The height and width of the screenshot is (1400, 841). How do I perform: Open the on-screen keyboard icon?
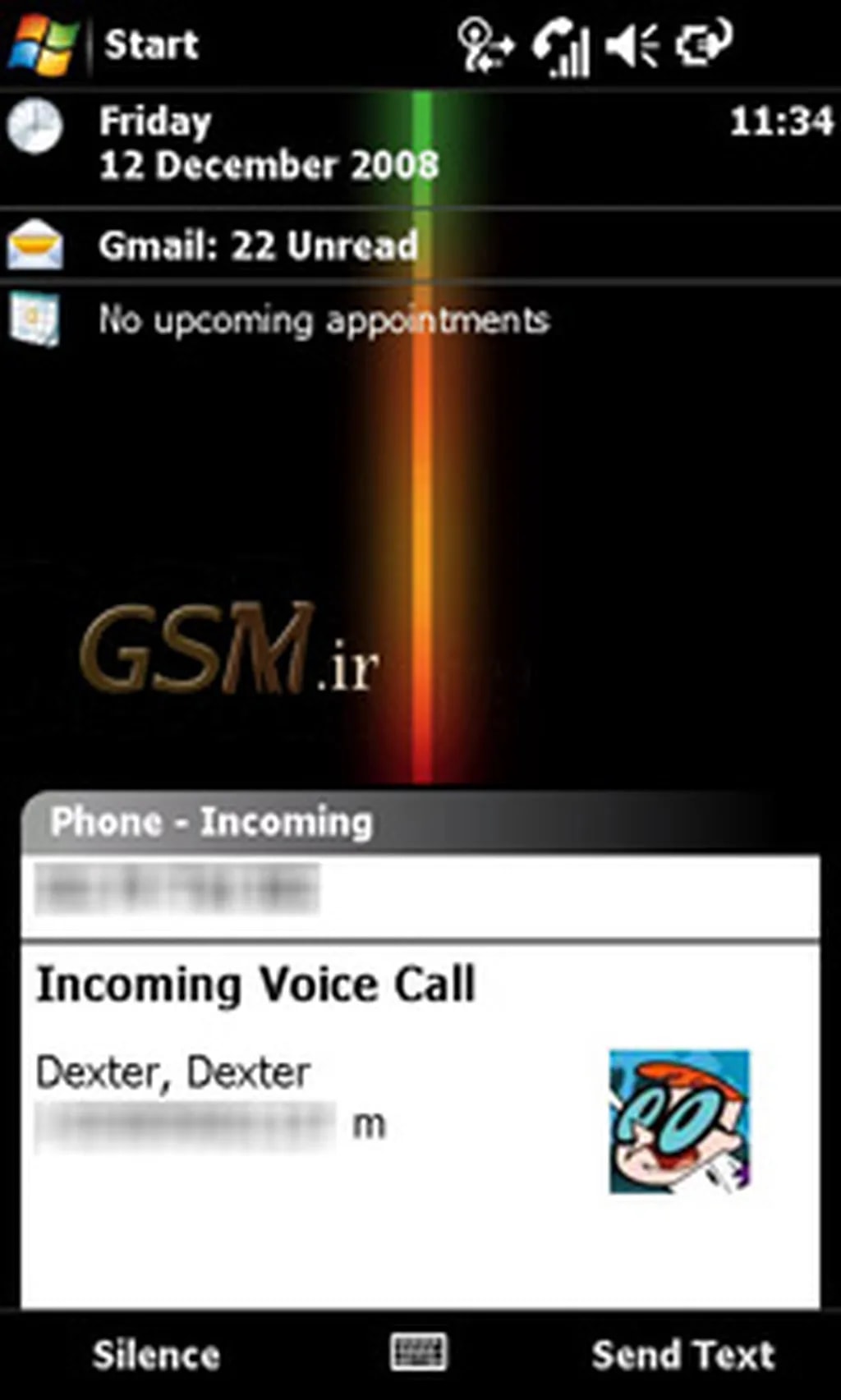click(418, 1352)
